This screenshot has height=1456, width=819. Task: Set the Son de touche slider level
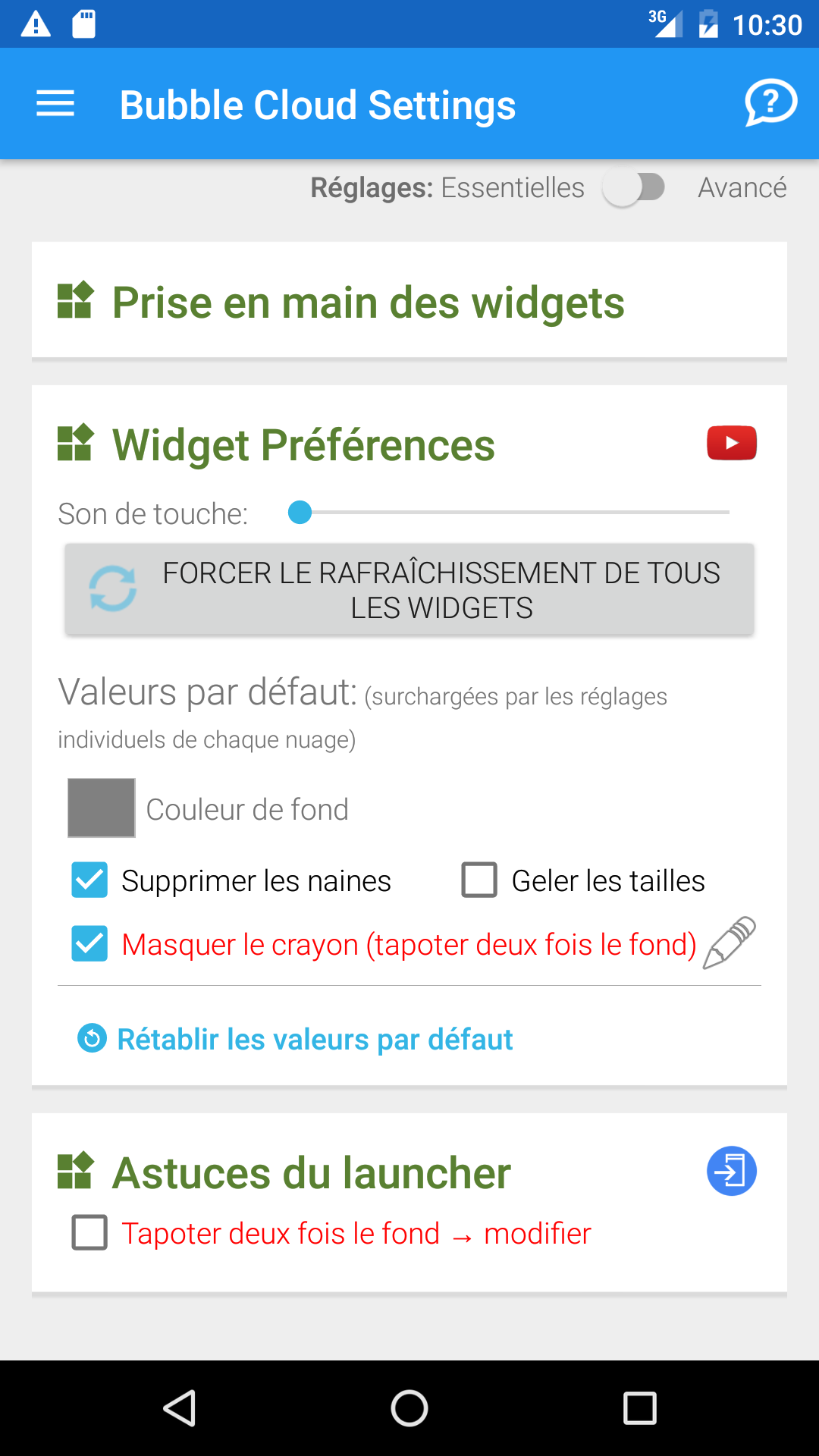pyautogui.click(x=301, y=513)
